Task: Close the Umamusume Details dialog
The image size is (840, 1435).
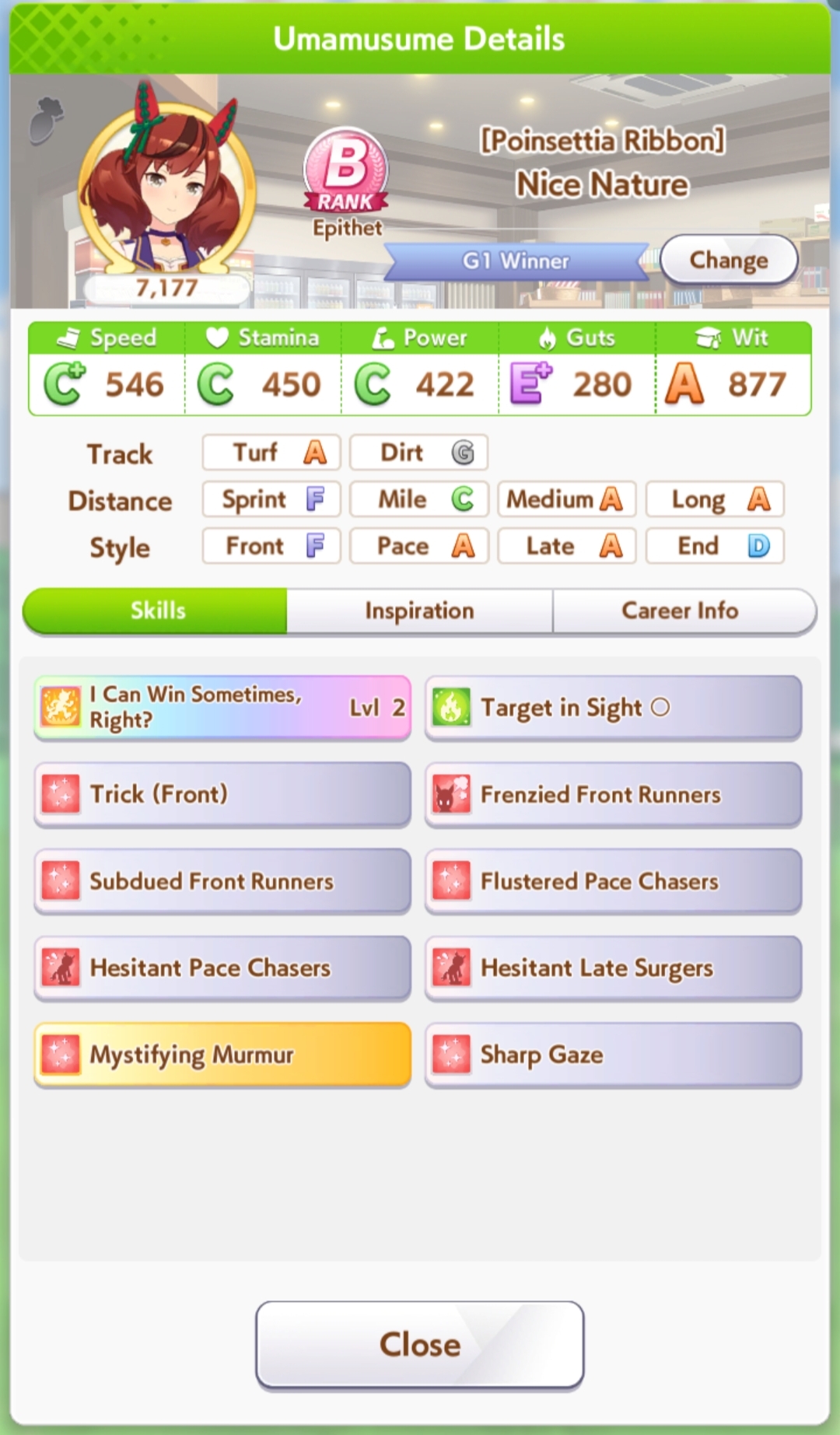Action: point(420,1344)
